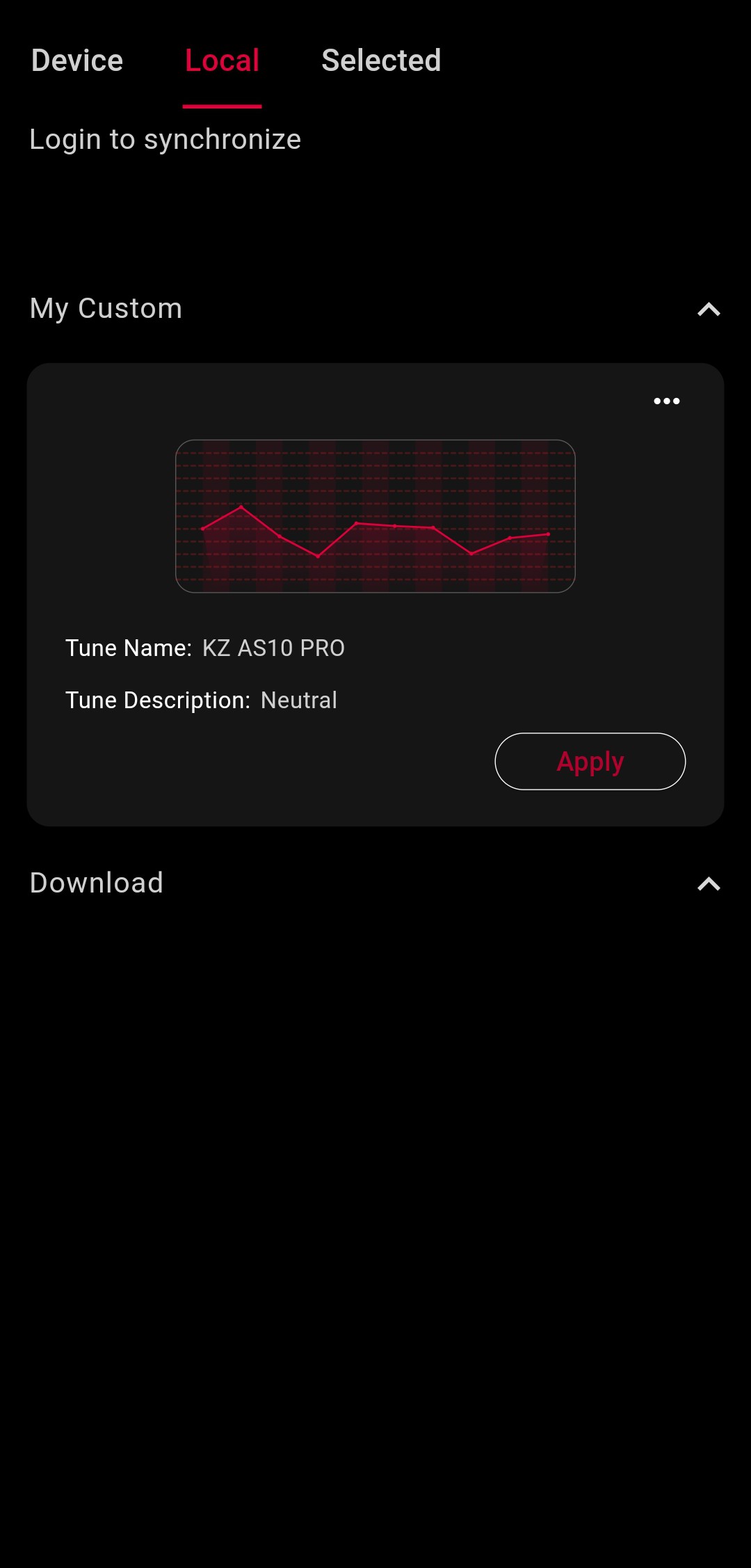This screenshot has width=751, height=1568.
Task: Switch to the Device tab
Action: [77, 61]
